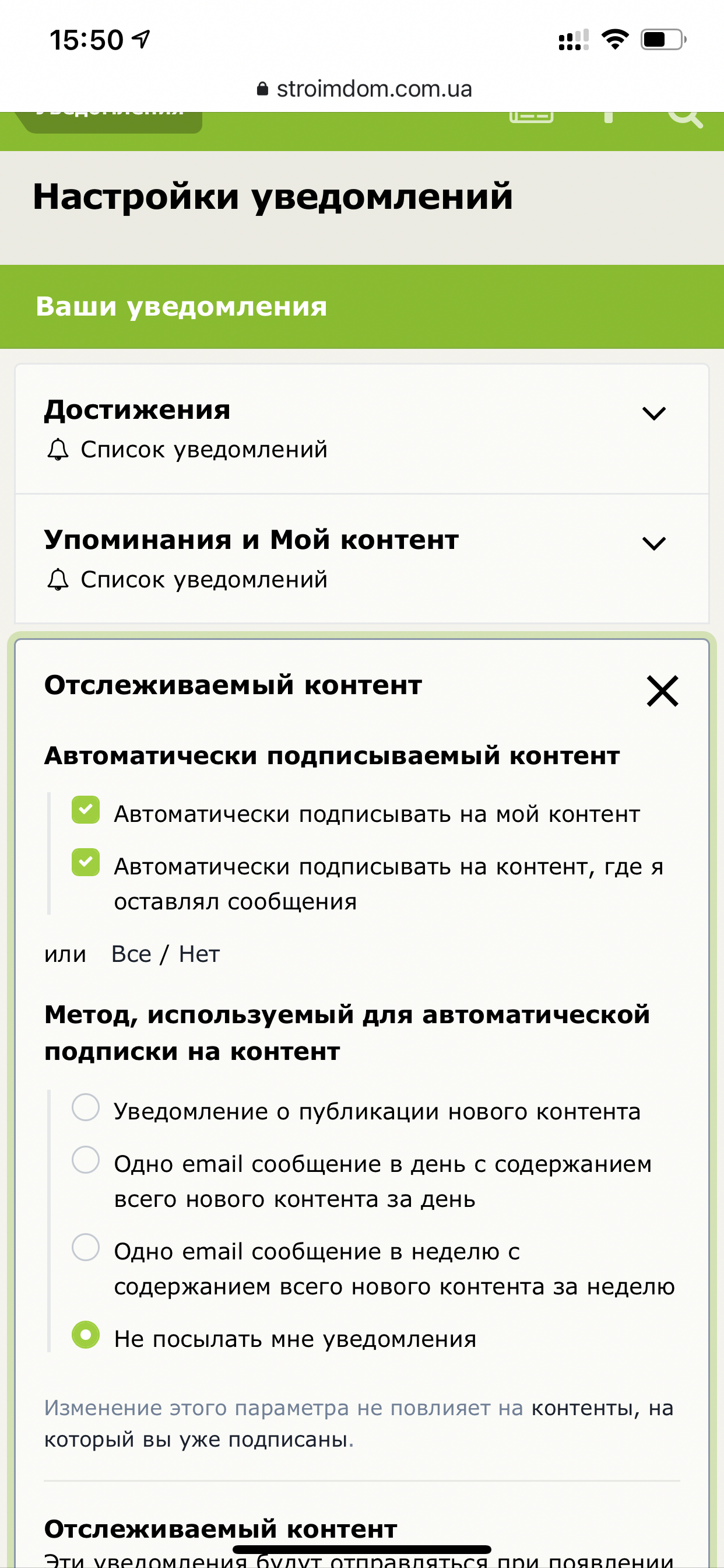Tap the stroimdom.com.ua address bar
724x1568 pixels.
click(363, 89)
